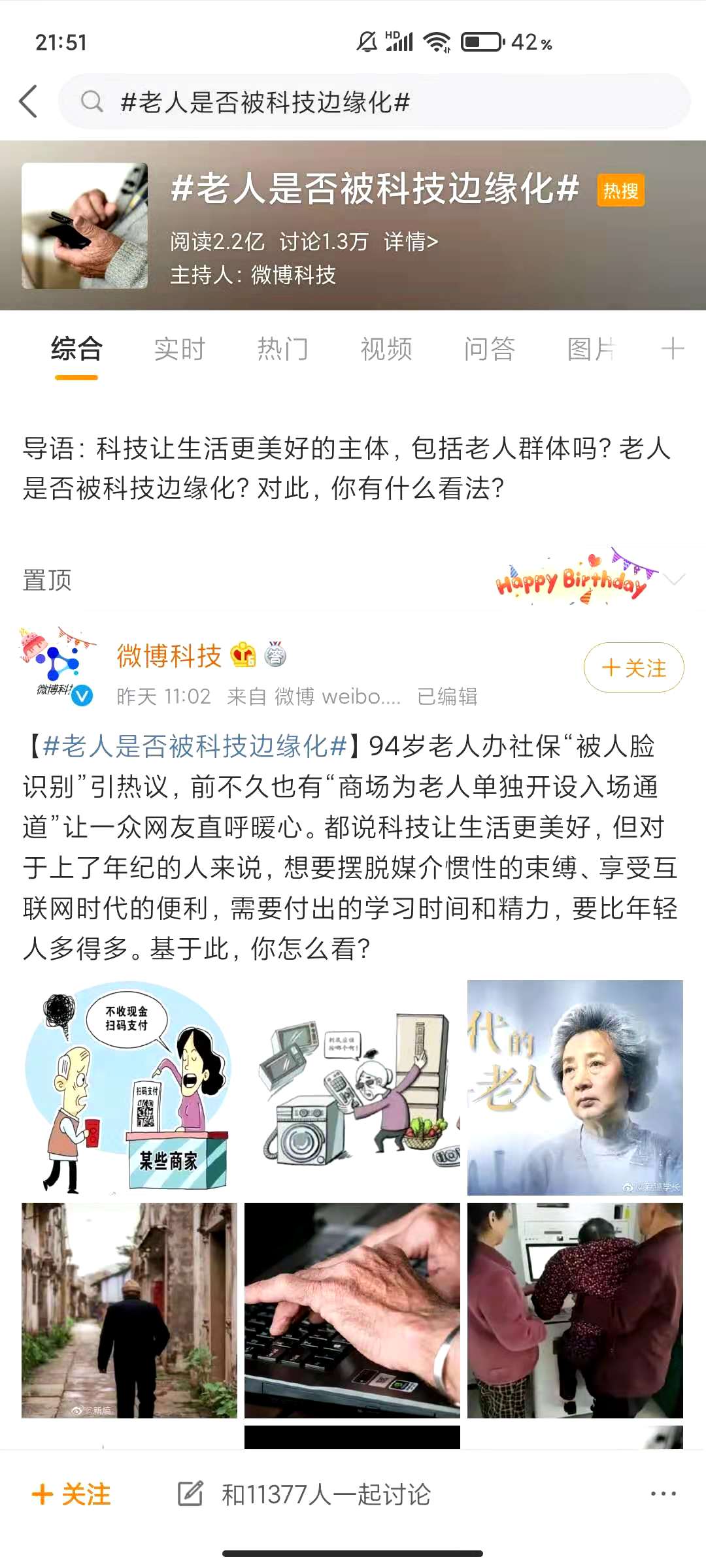Tap the plus icon to add tabs
This screenshot has width=706, height=1568.
coord(673,349)
